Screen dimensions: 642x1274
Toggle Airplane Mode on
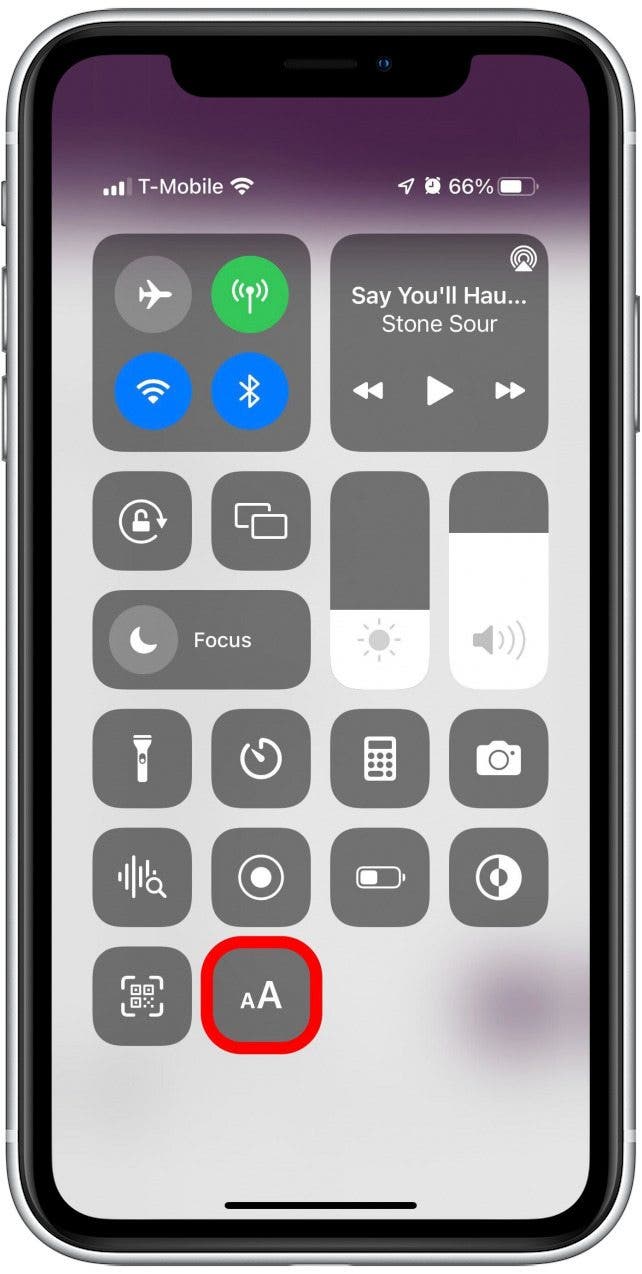(x=153, y=294)
